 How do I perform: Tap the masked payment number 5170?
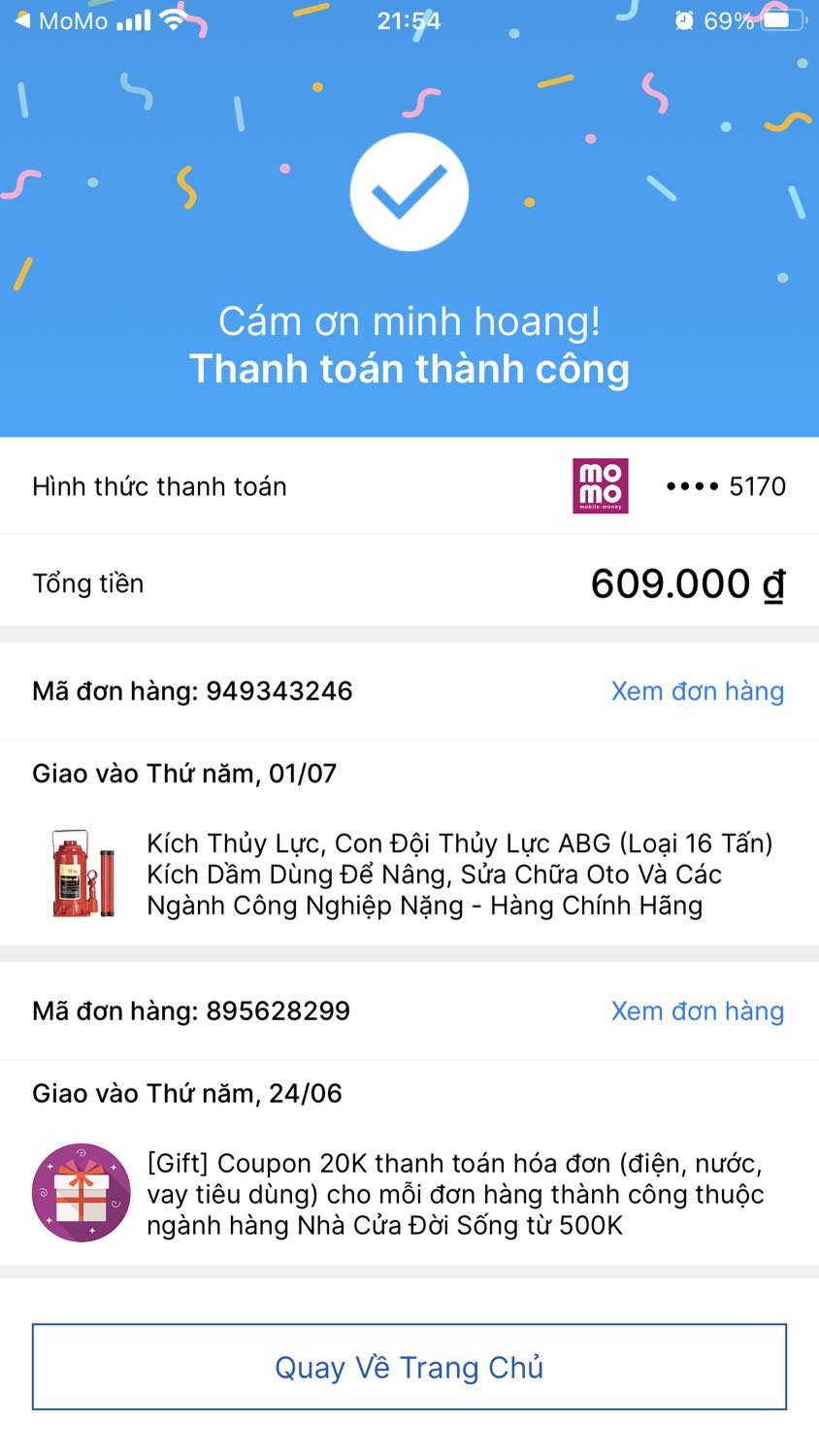click(724, 485)
